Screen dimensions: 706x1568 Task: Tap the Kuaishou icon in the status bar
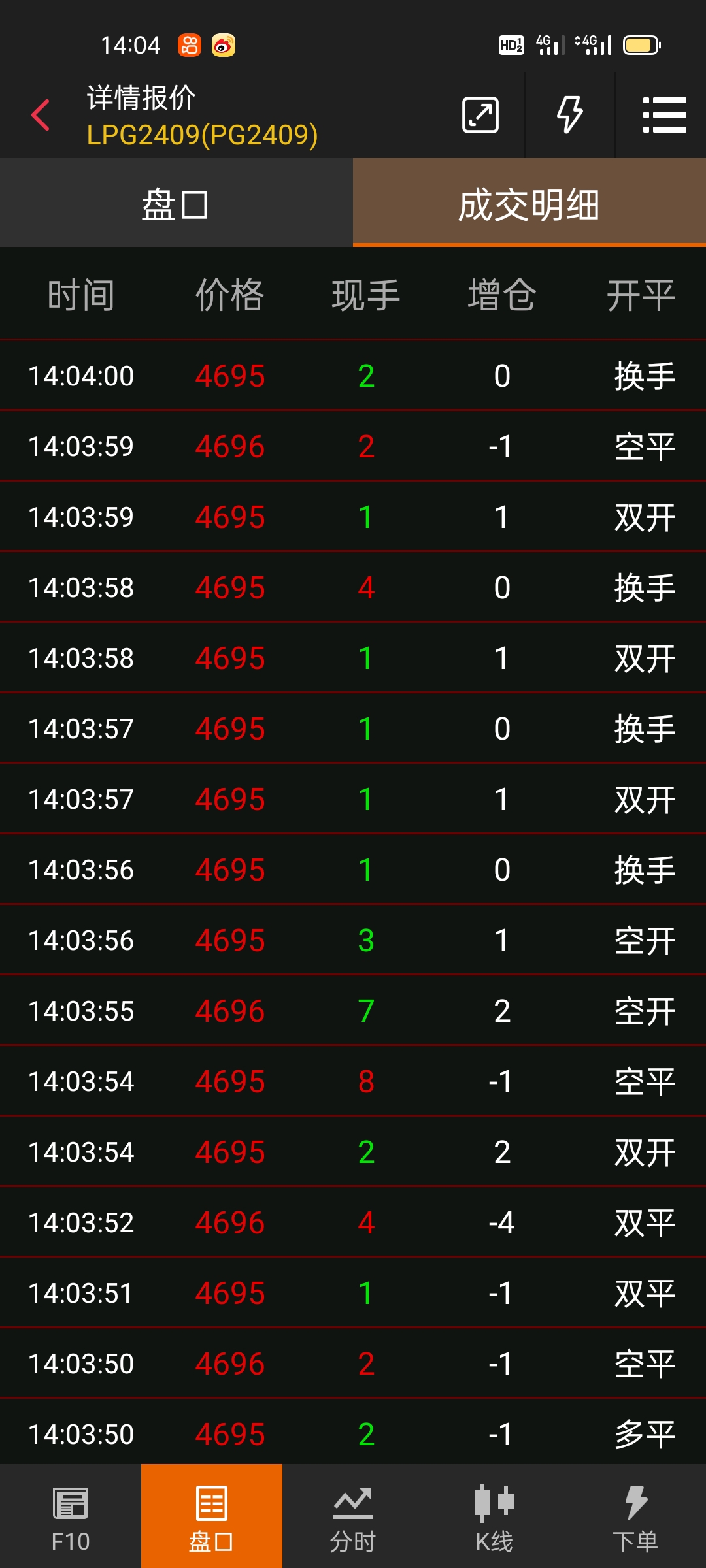pos(188,44)
